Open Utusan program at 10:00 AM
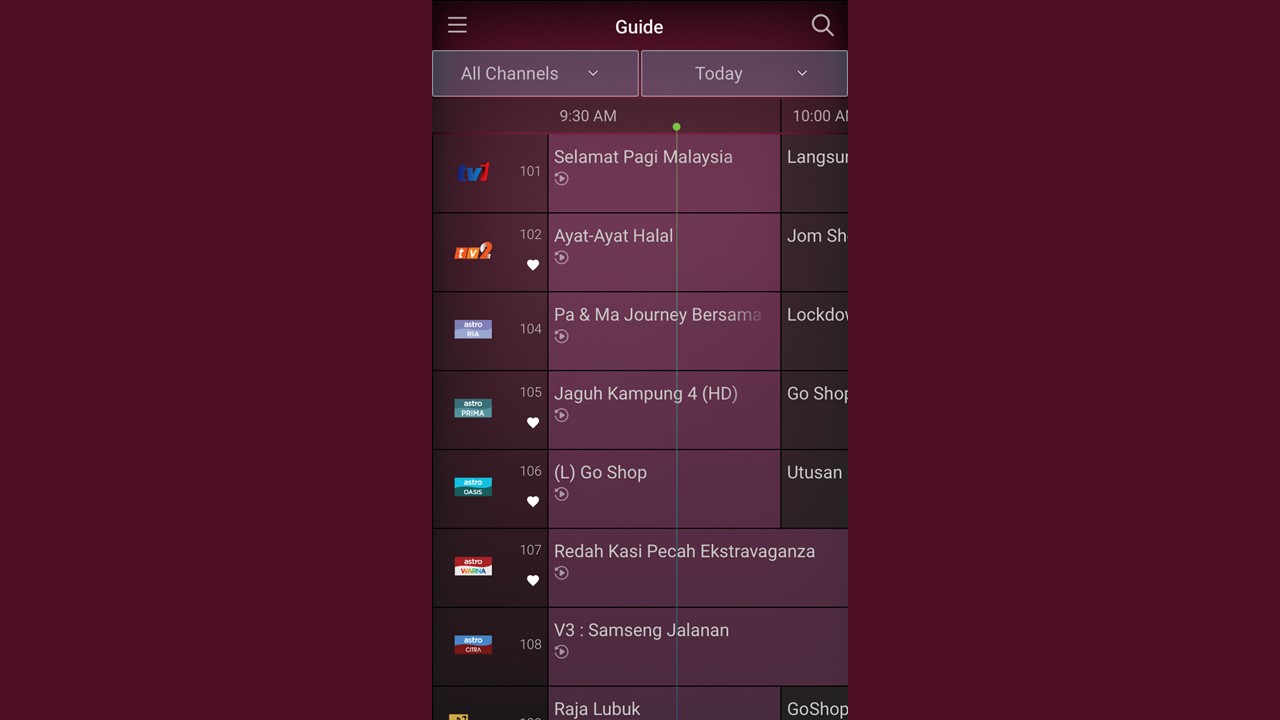The height and width of the screenshot is (720, 1280). click(x=814, y=474)
